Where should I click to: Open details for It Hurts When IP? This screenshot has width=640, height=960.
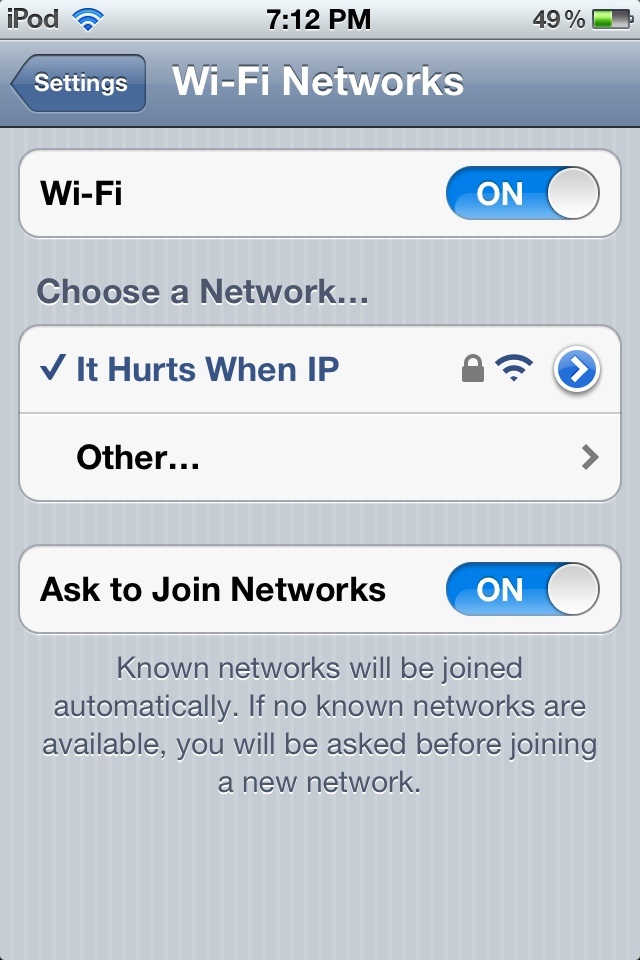point(576,371)
